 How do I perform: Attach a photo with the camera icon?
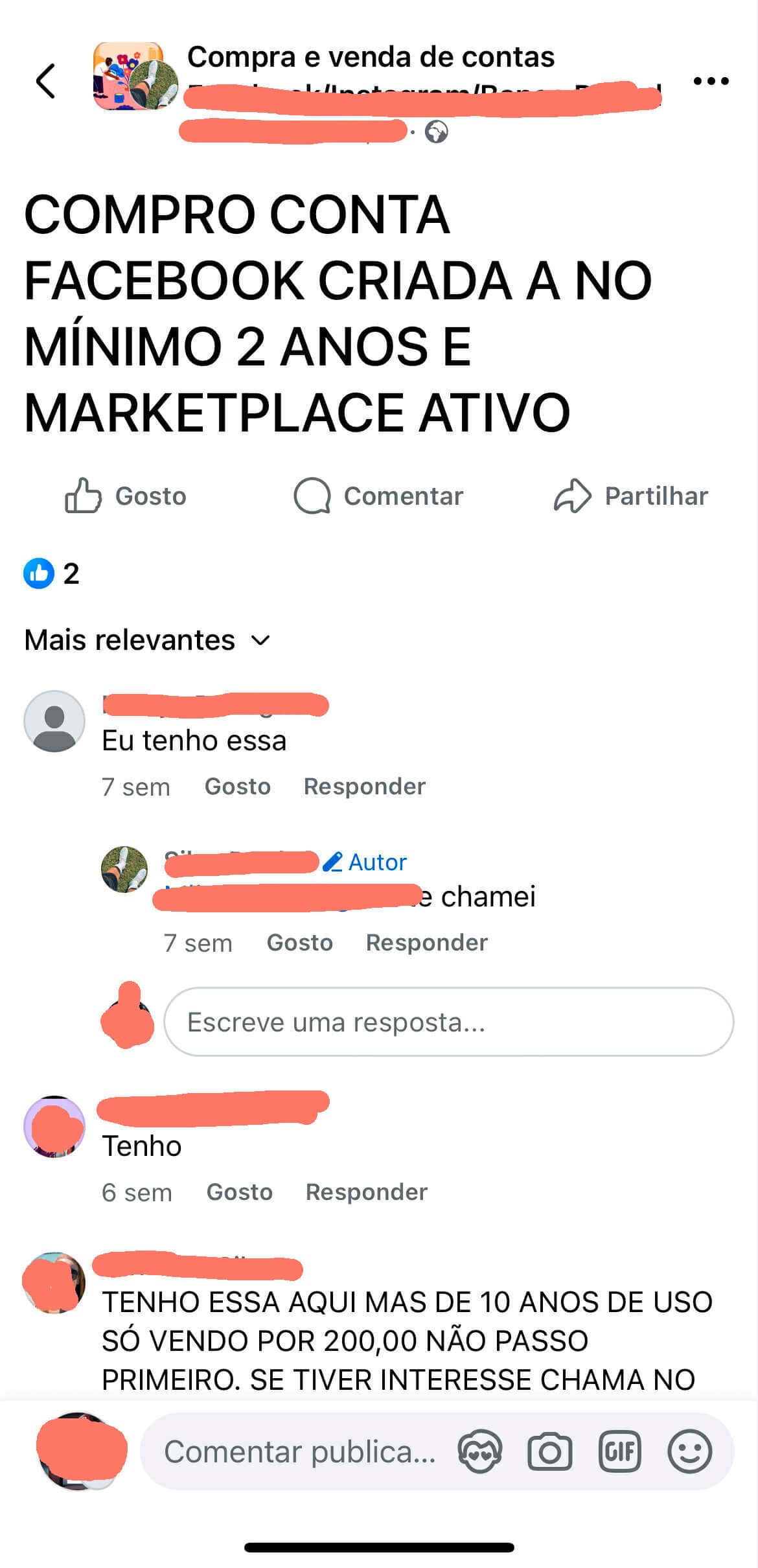(x=549, y=1451)
